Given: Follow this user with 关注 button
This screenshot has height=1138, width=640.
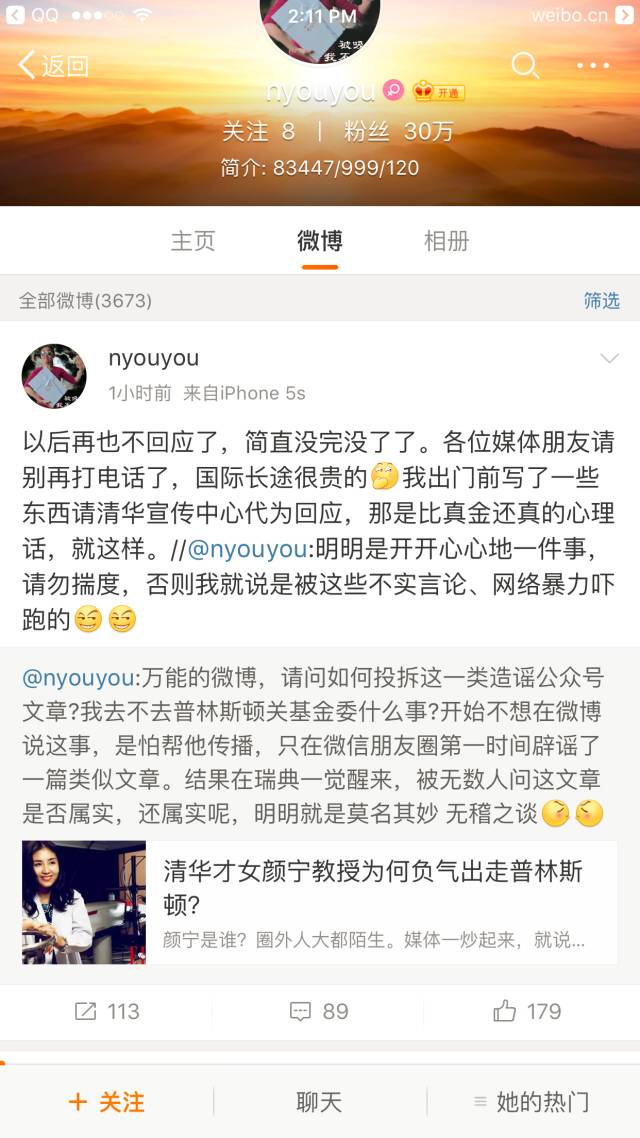Looking at the screenshot, I should (107, 1102).
